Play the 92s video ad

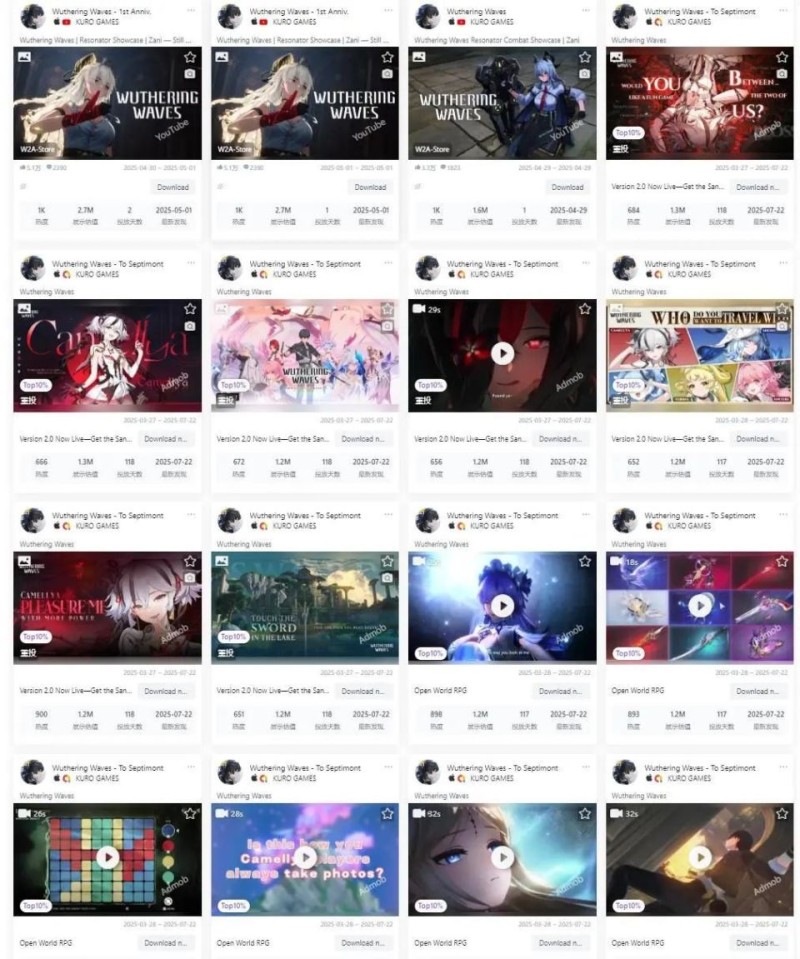[x=502, y=857]
